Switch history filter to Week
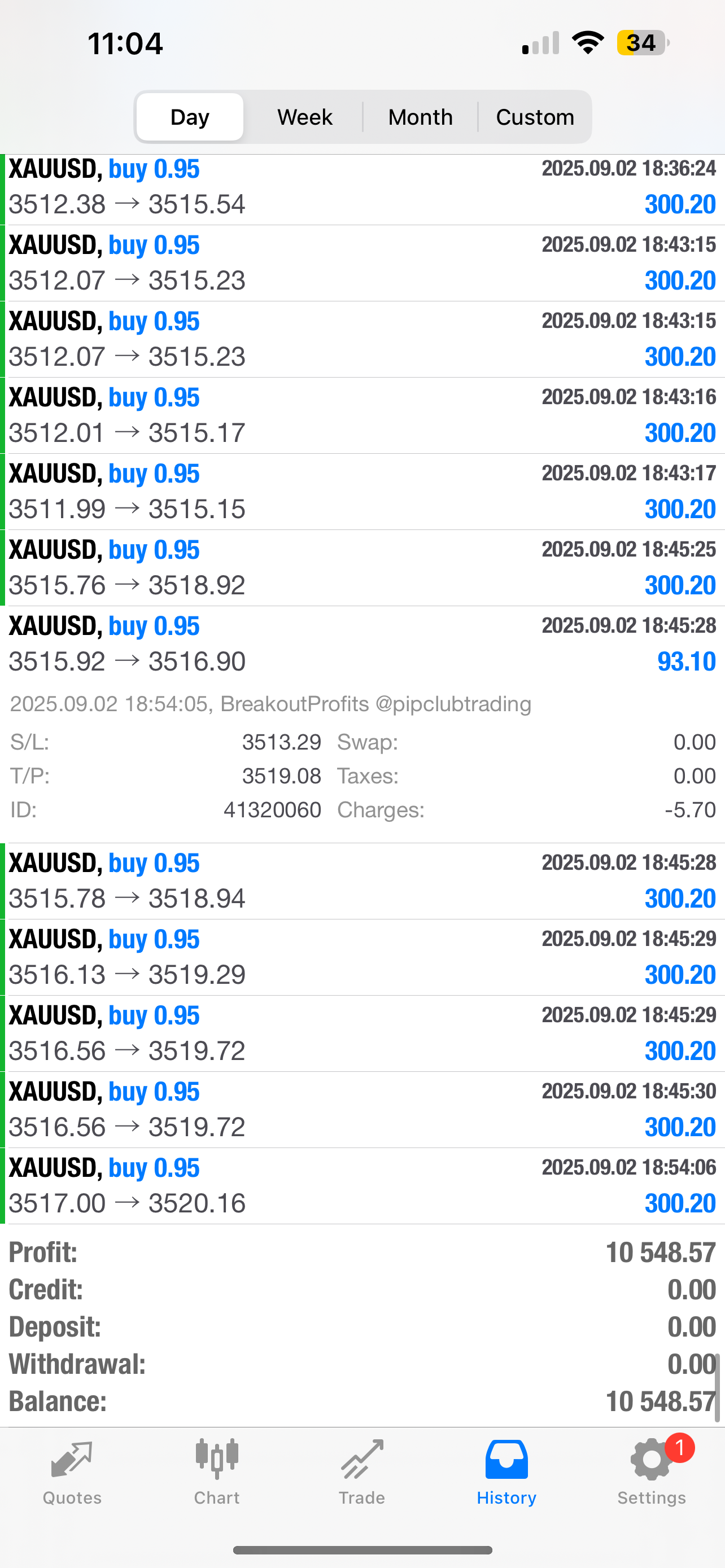This screenshot has width=725, height=1568. pyautogui.click(x=304, y=116)
